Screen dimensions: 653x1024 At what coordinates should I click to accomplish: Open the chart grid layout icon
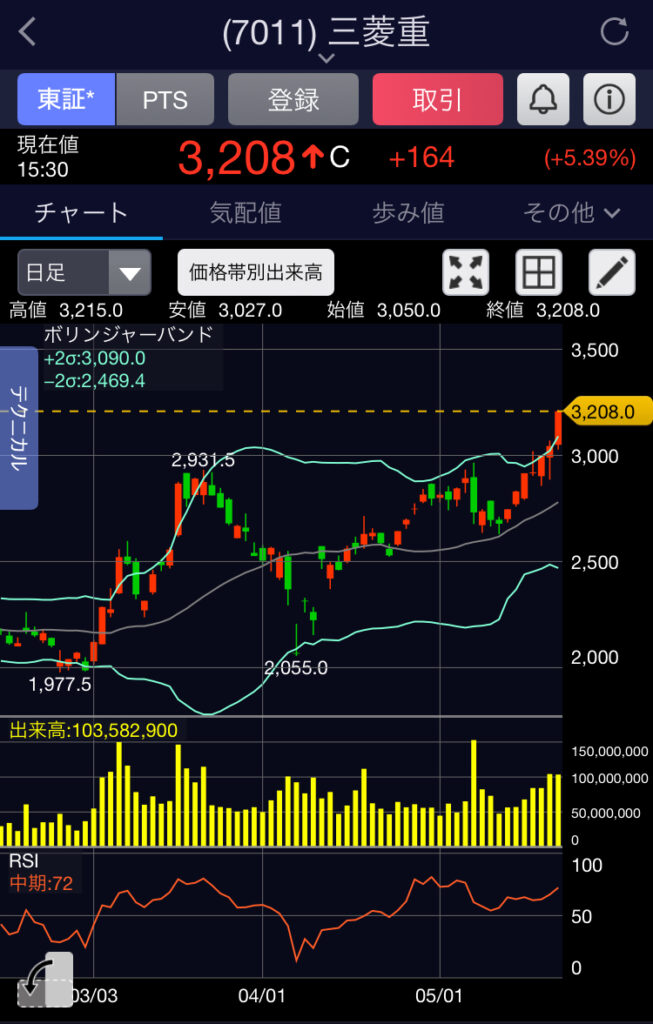[x=539, y=272]
